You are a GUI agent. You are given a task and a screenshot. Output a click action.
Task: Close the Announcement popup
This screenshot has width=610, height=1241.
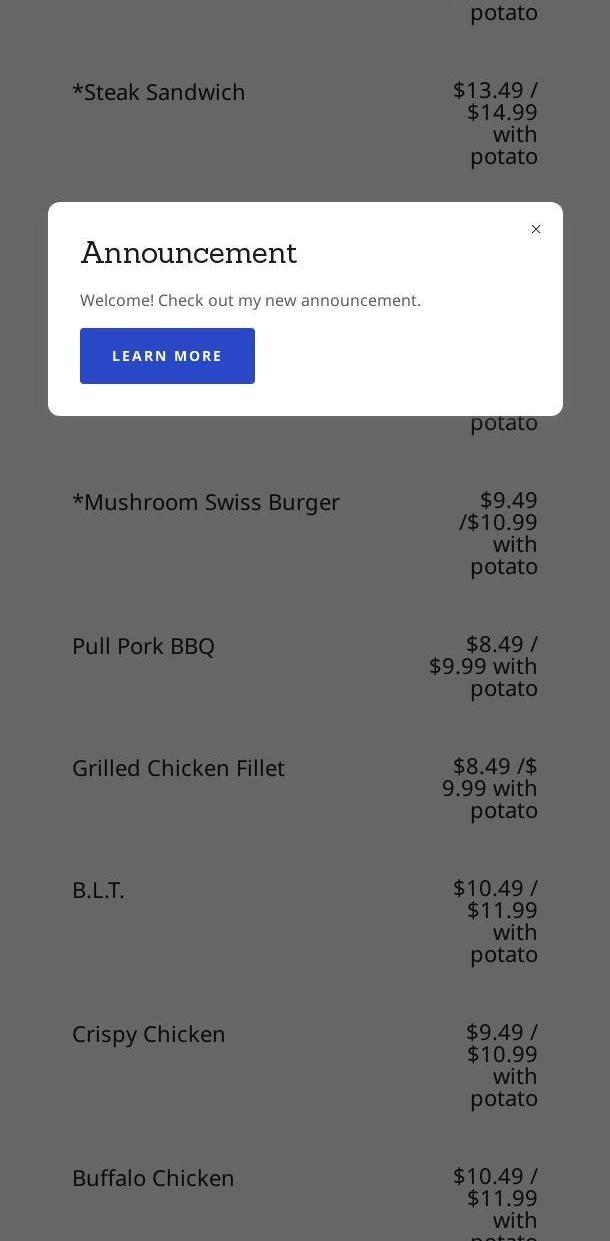[536, 229]
